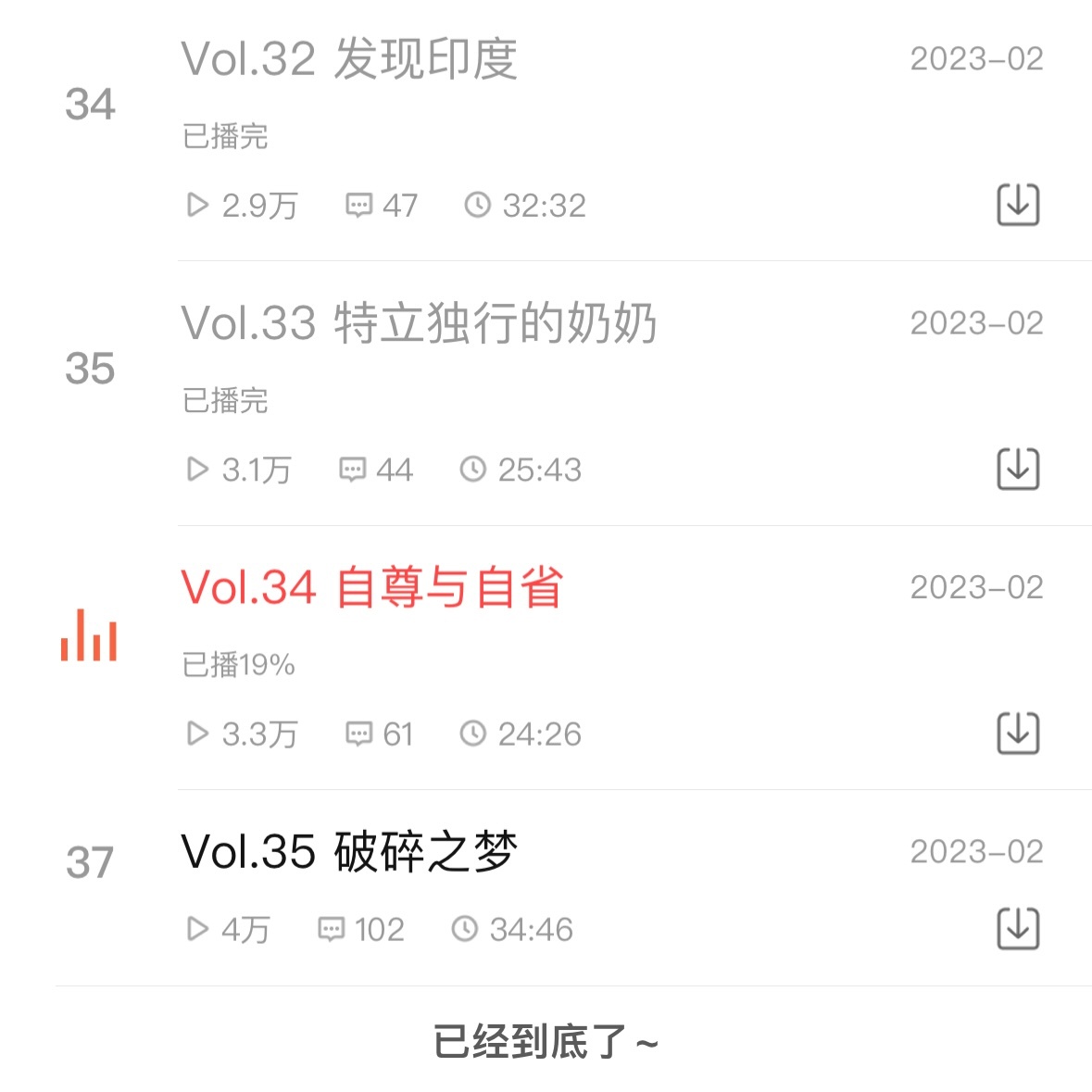Download the Vol.33 特立独行的奶奶 episode
The height and width of the screenshot is (1092, 1092).
pyautogui.click(x=1017, y=469)
